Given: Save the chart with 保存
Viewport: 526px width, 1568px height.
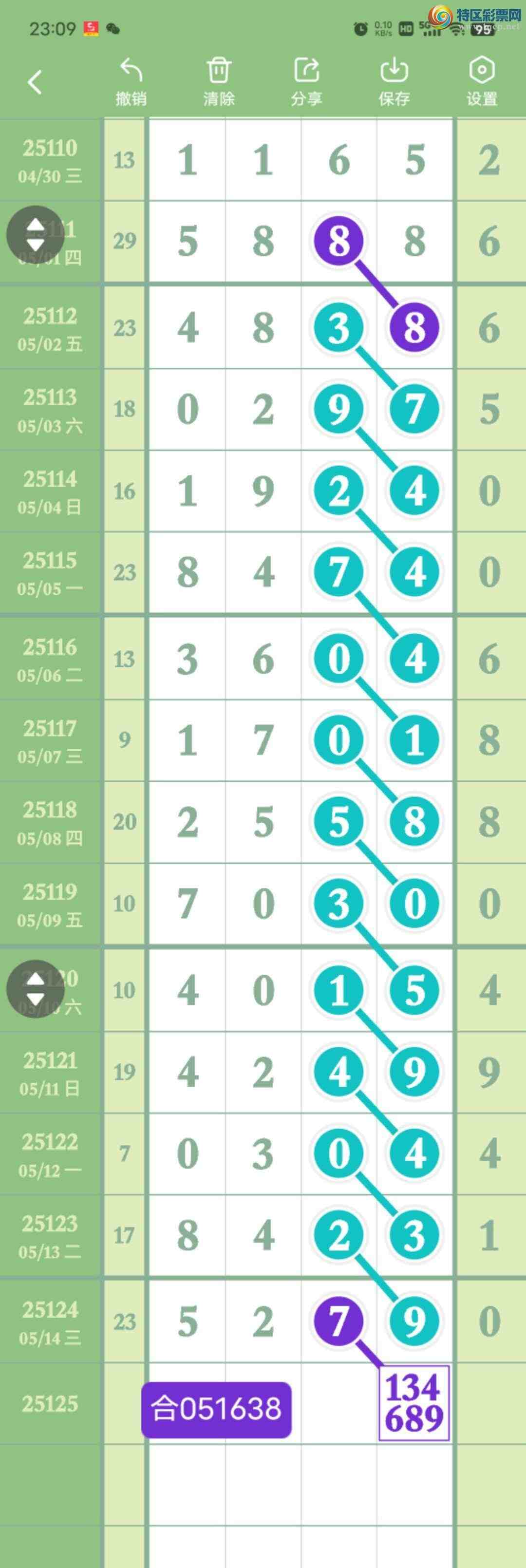Looking at the screenshot, I should [x=394, y=82].
